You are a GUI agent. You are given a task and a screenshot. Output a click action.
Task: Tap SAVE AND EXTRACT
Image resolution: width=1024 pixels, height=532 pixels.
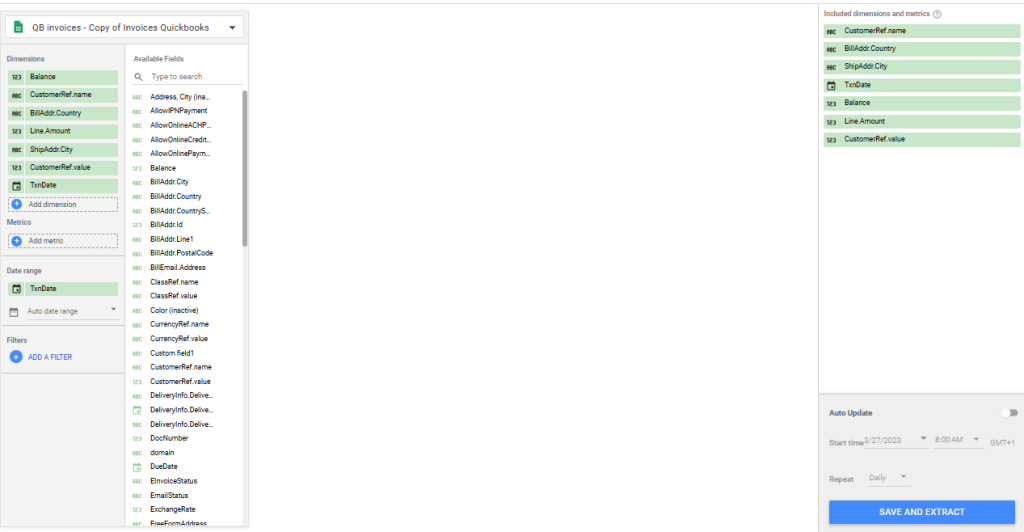pos(921,512)
